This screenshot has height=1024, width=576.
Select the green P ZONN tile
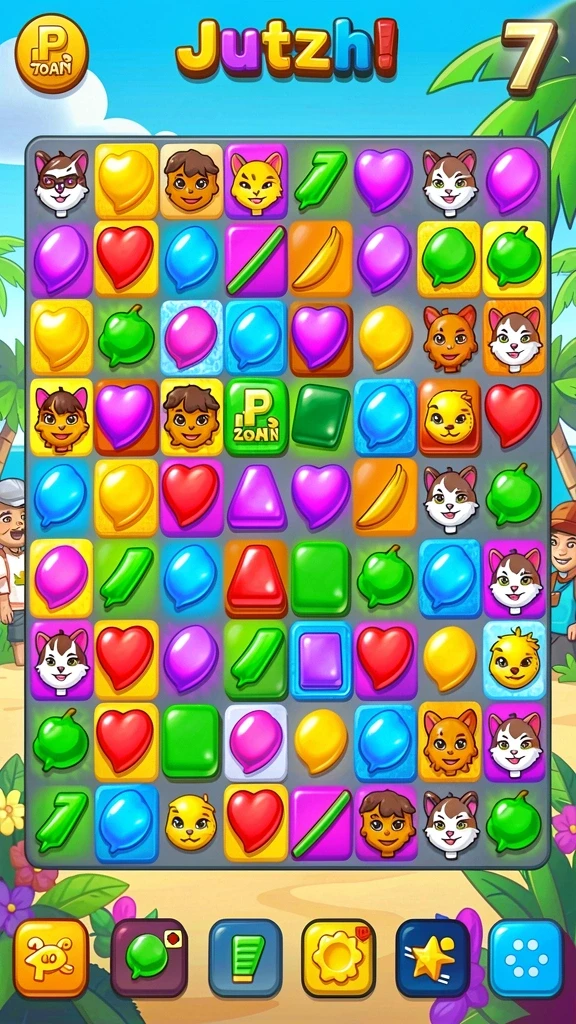tap(257, 416)
